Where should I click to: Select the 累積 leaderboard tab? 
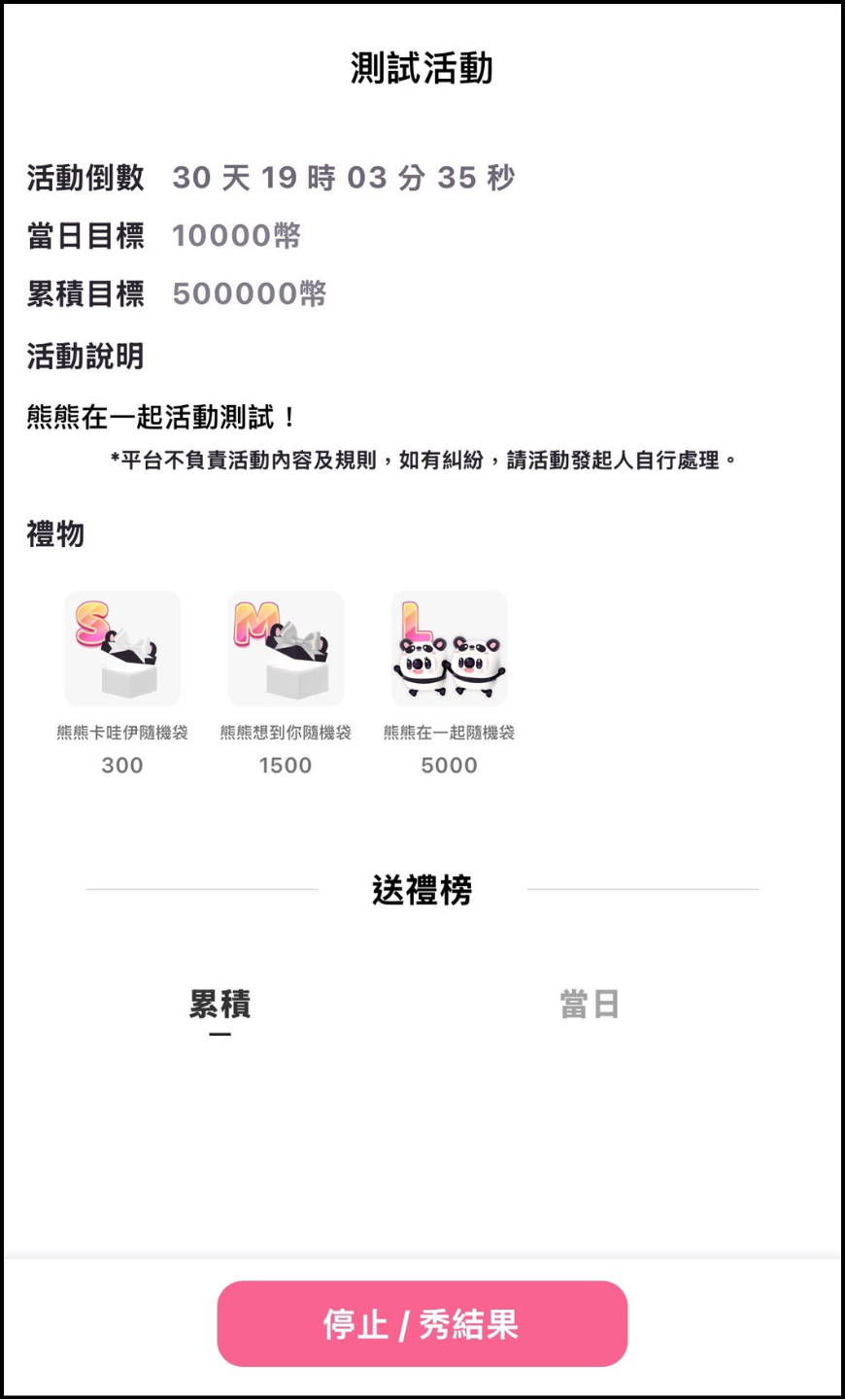pos(220,1005)
